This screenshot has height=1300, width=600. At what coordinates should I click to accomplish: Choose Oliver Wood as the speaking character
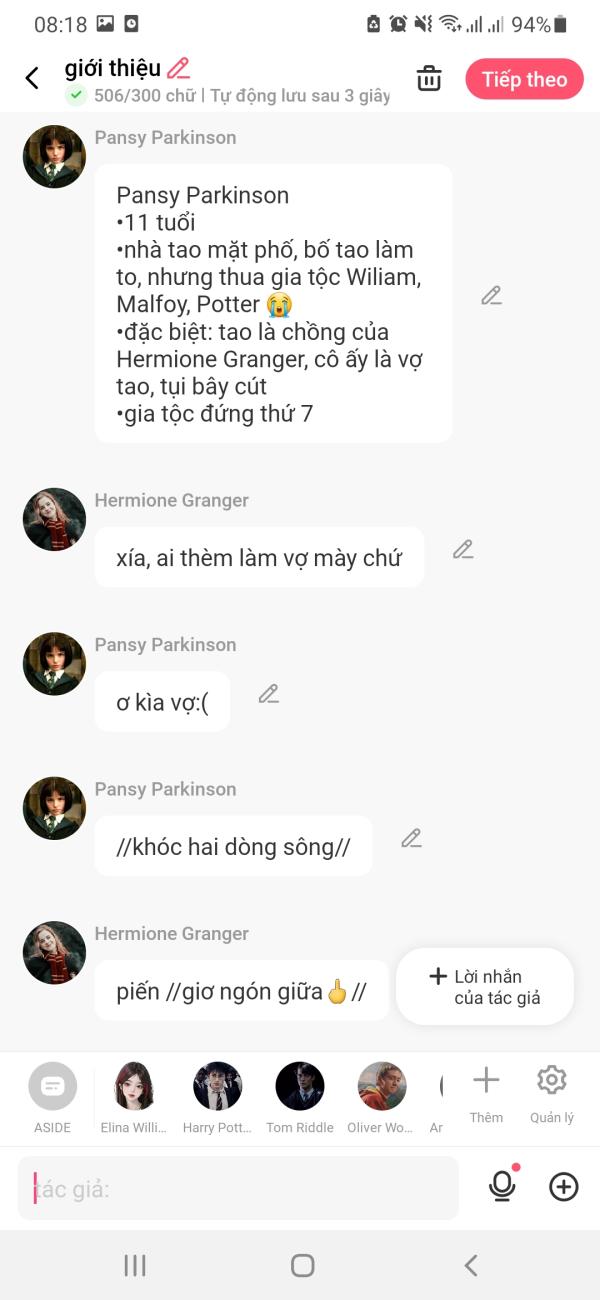pos(381,1088)
